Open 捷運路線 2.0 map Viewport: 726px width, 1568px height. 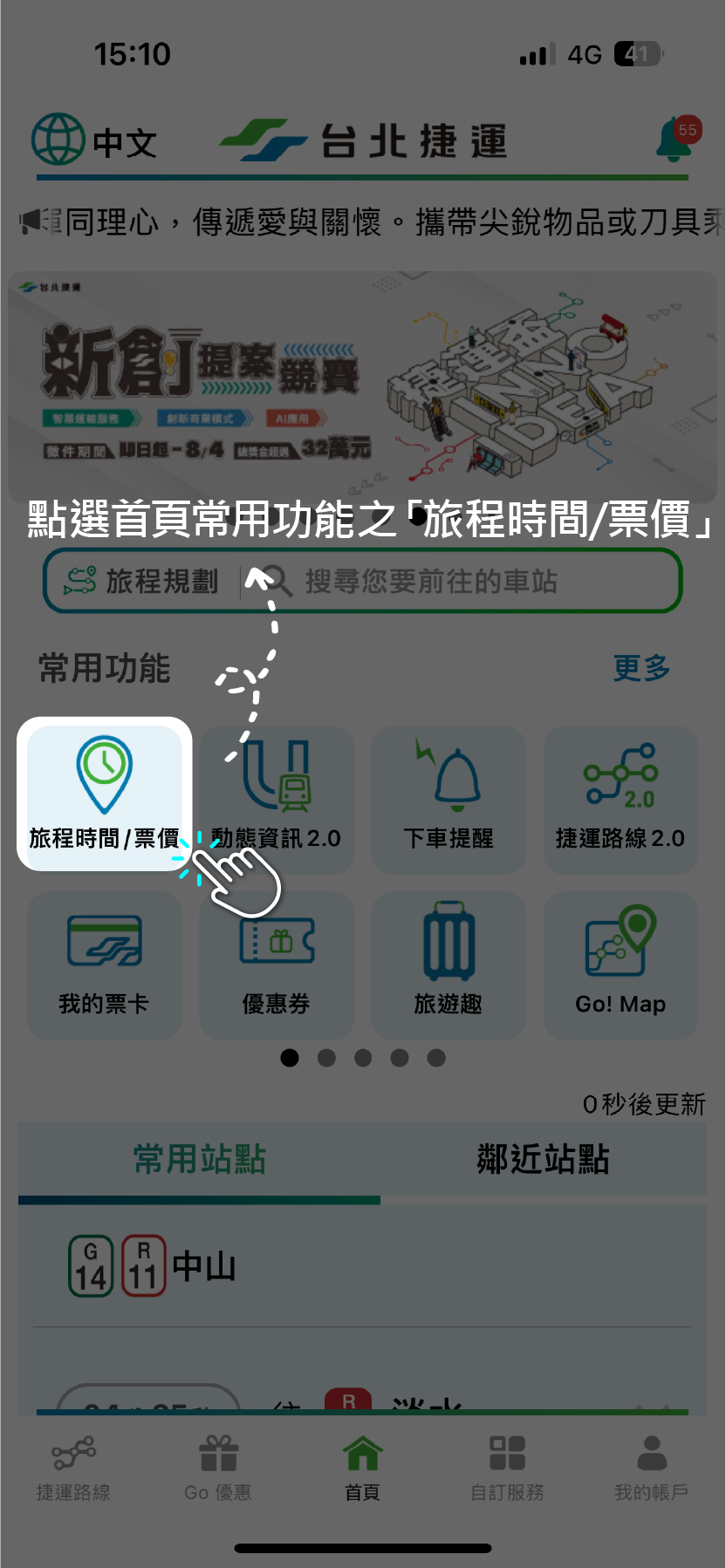tap(620, 800)
